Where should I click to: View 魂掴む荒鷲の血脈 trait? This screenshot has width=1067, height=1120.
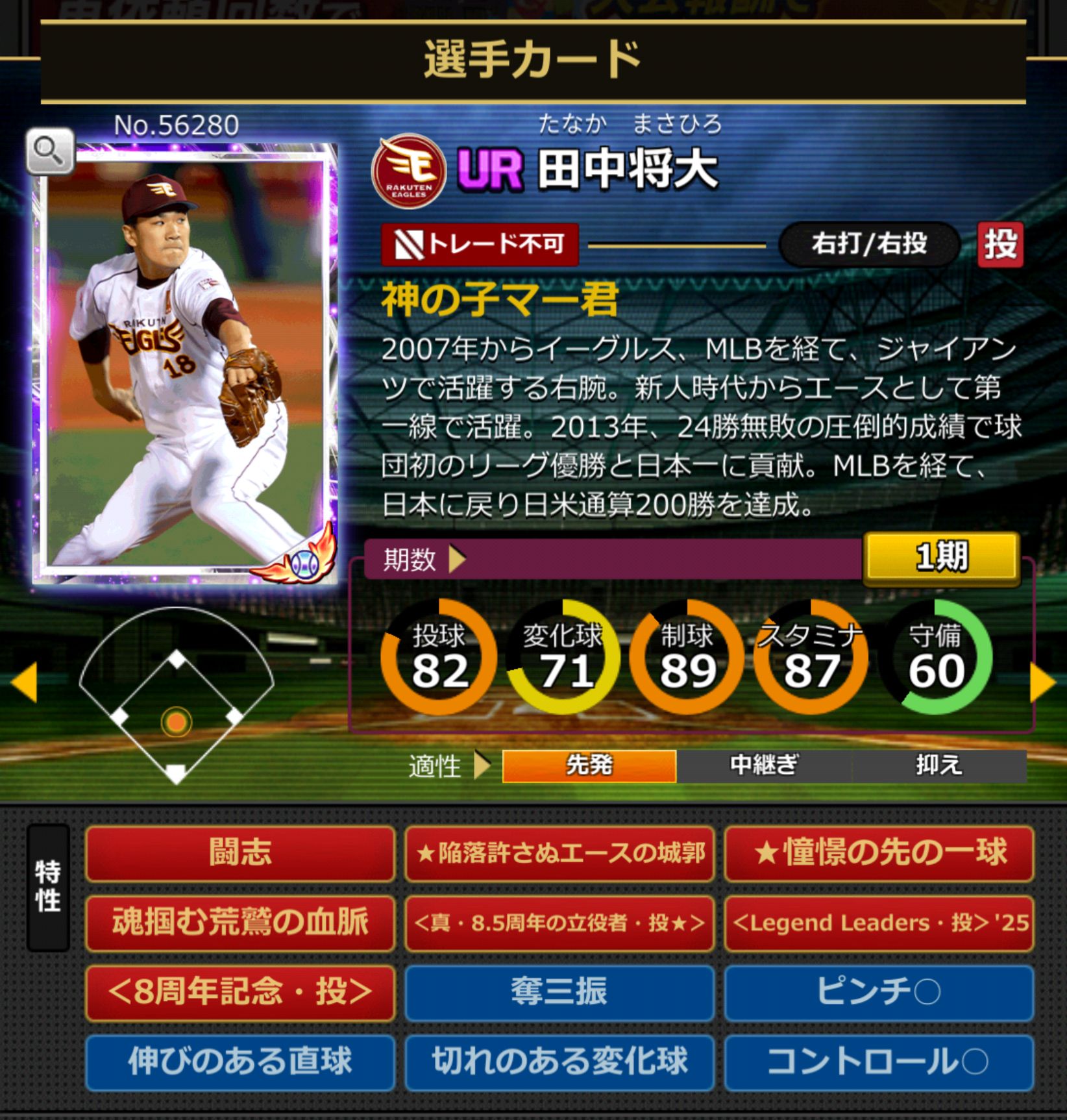239,923
